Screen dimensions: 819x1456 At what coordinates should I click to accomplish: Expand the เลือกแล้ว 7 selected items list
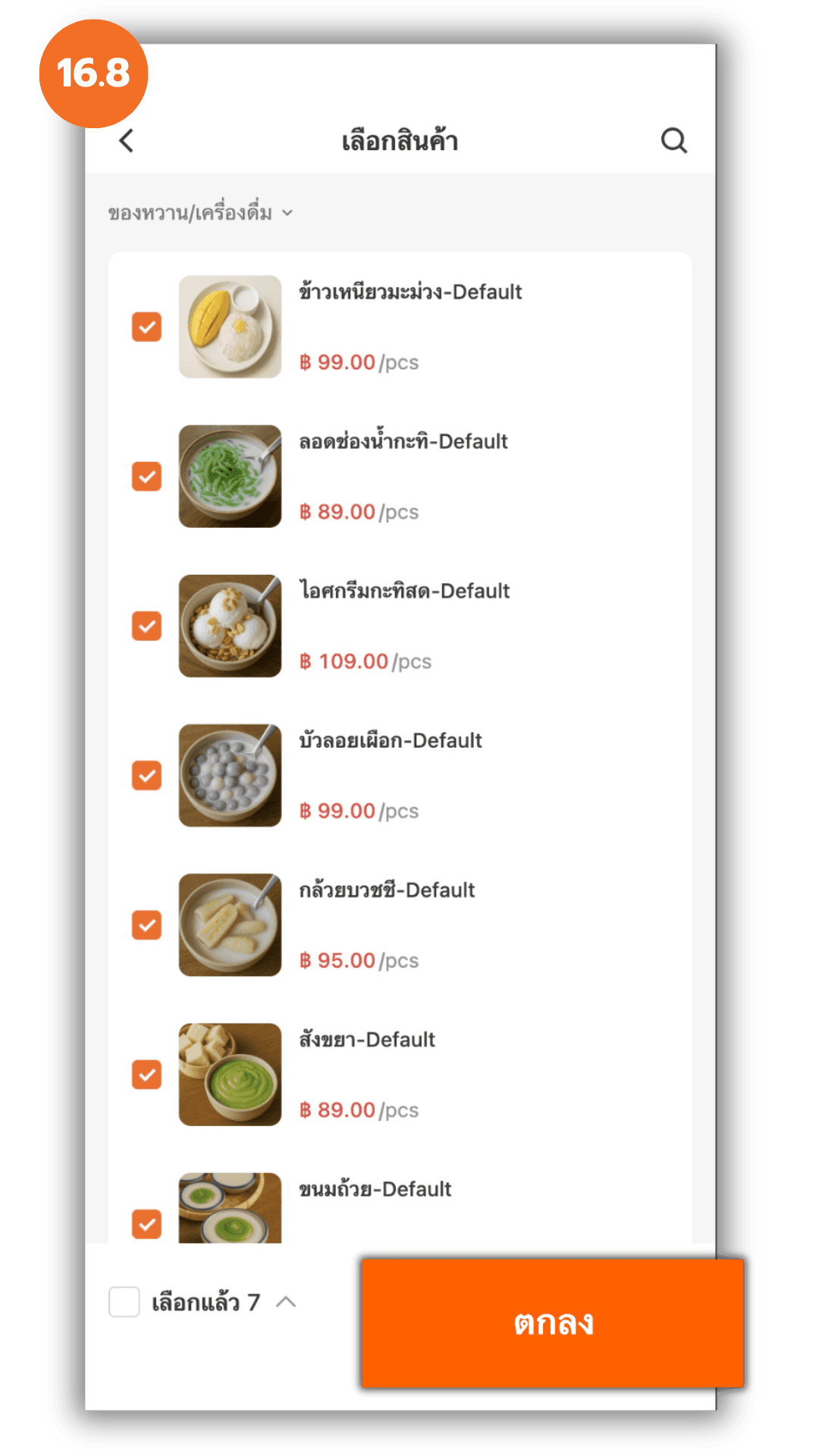tap(286, 1302)
